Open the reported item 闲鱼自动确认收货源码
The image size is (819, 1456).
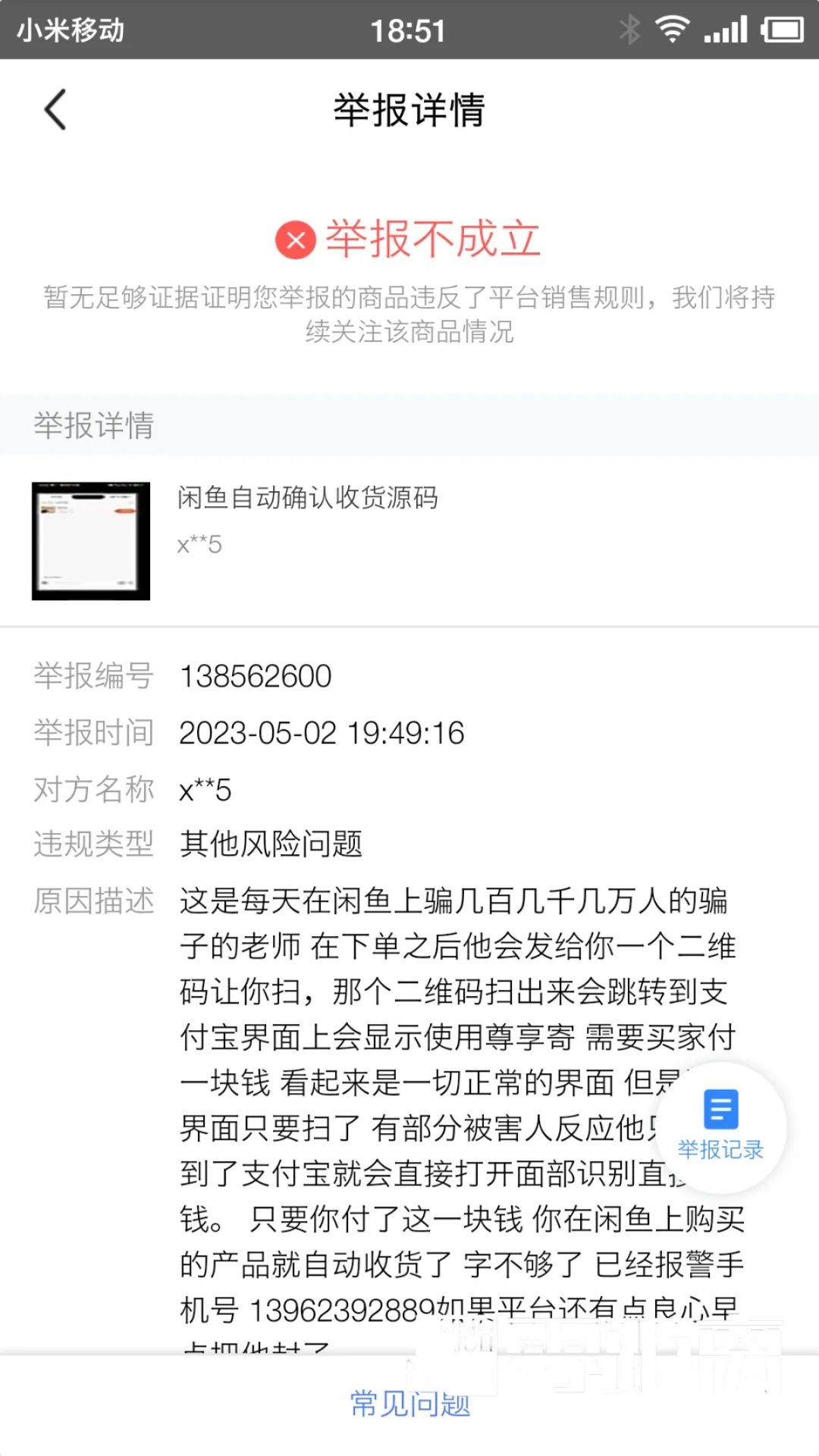coord(307,499)
